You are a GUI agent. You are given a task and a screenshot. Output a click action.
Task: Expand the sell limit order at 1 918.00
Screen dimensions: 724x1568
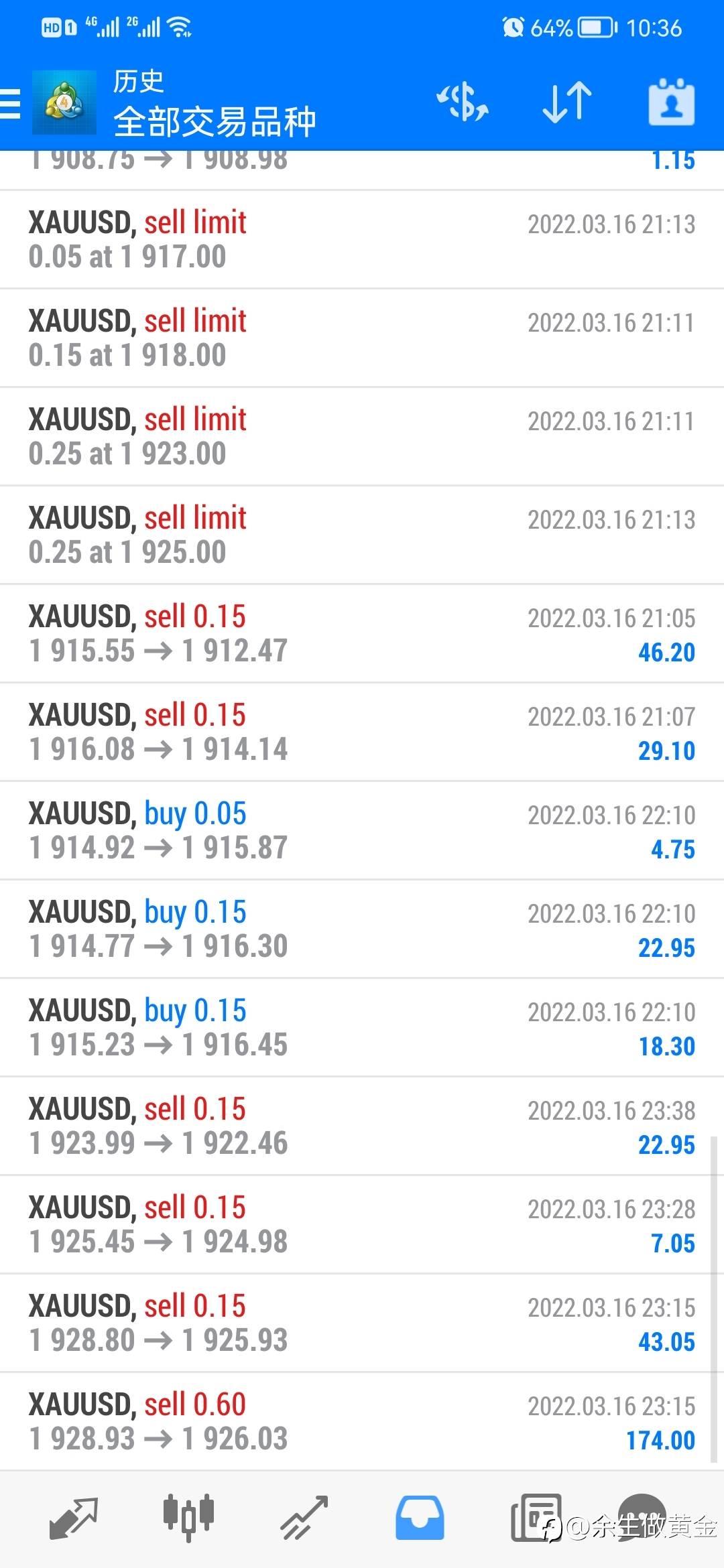362,338
